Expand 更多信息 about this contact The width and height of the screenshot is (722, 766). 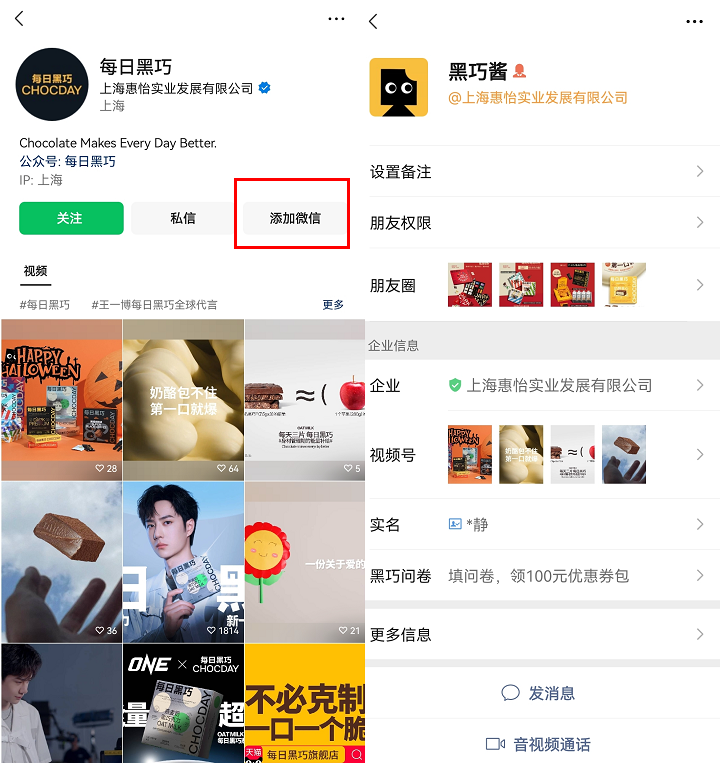click(x=540, y=634)
